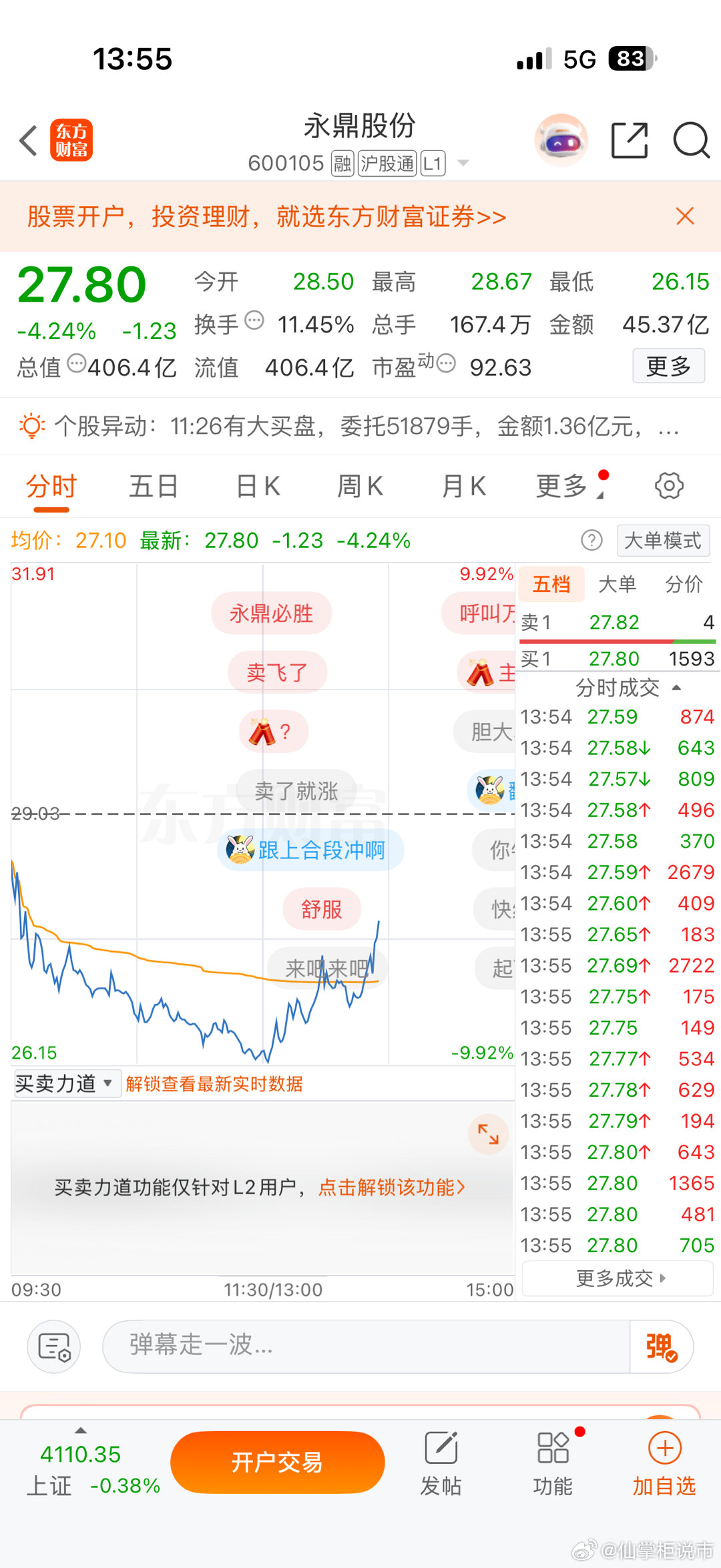Tap the share icon
721x1568 pixels.
click(629, 140)
